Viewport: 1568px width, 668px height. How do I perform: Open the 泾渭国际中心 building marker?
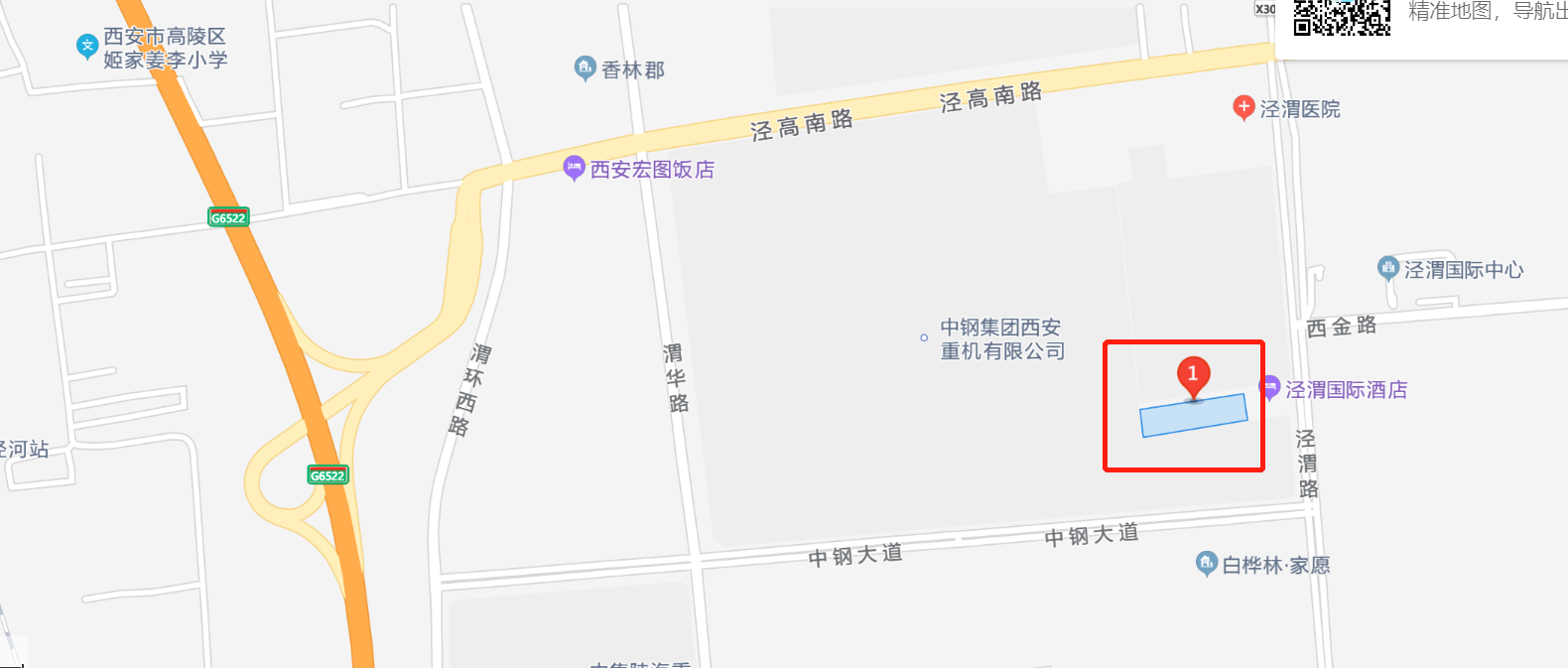tap(1388, 267)
